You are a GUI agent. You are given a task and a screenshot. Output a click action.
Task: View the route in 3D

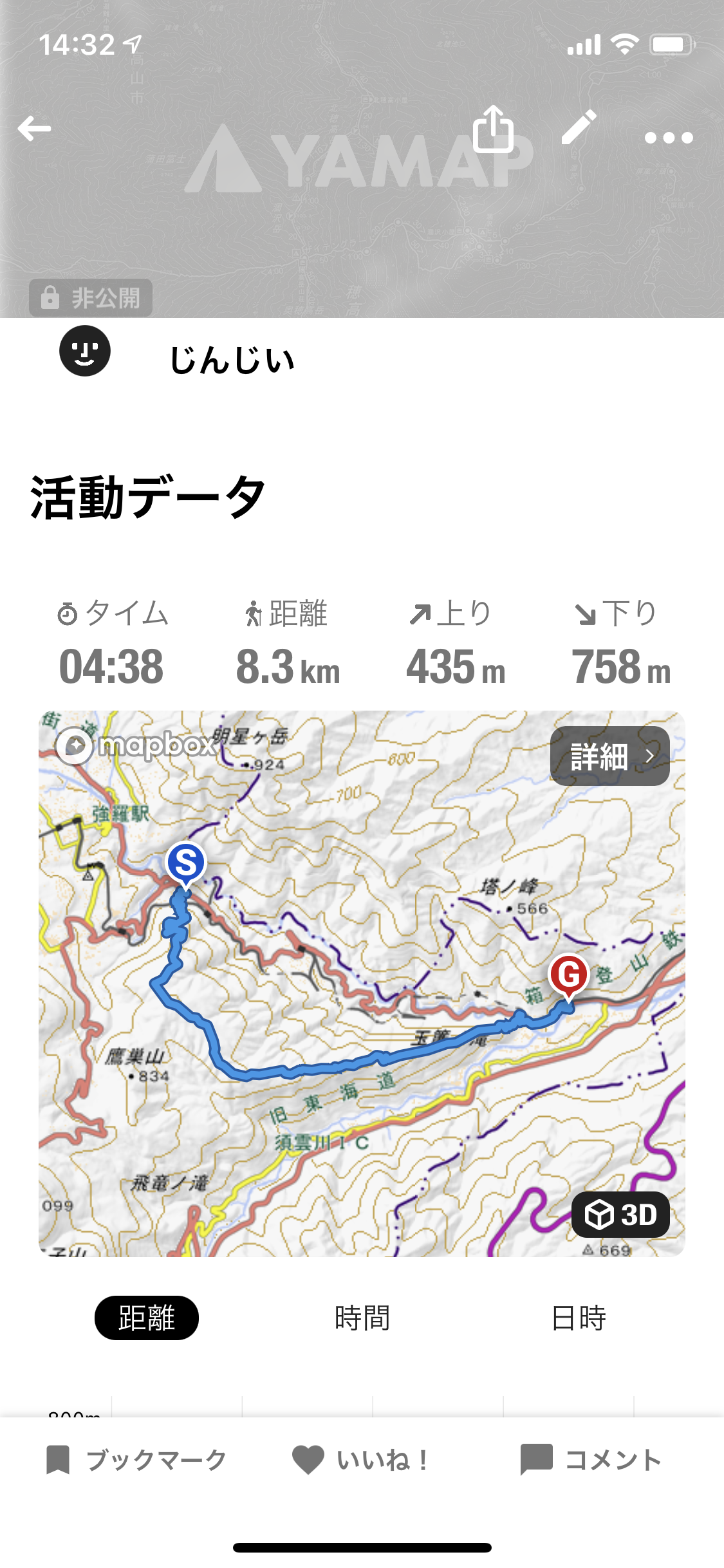coord(620,1215)
